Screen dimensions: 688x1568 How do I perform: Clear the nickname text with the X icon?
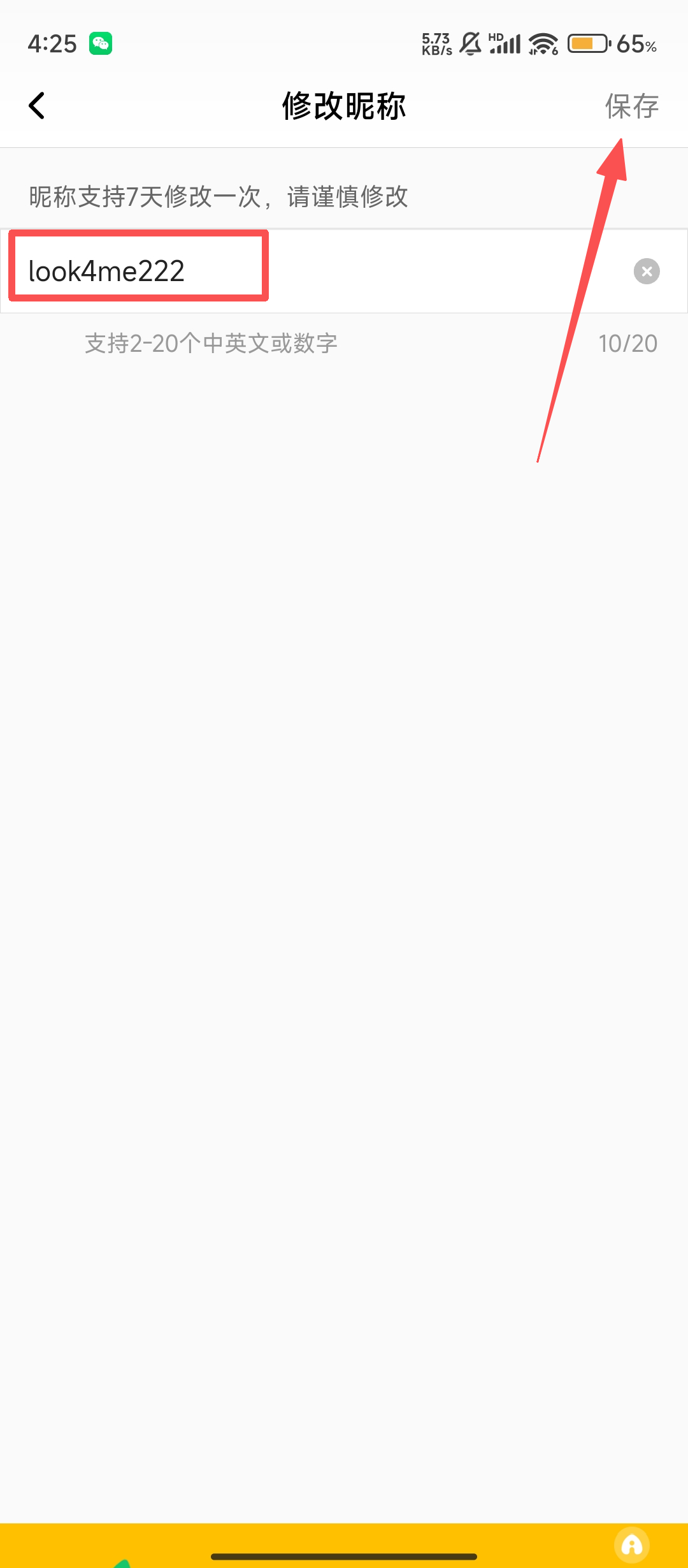pyautogui.click(x=647, y=272)
